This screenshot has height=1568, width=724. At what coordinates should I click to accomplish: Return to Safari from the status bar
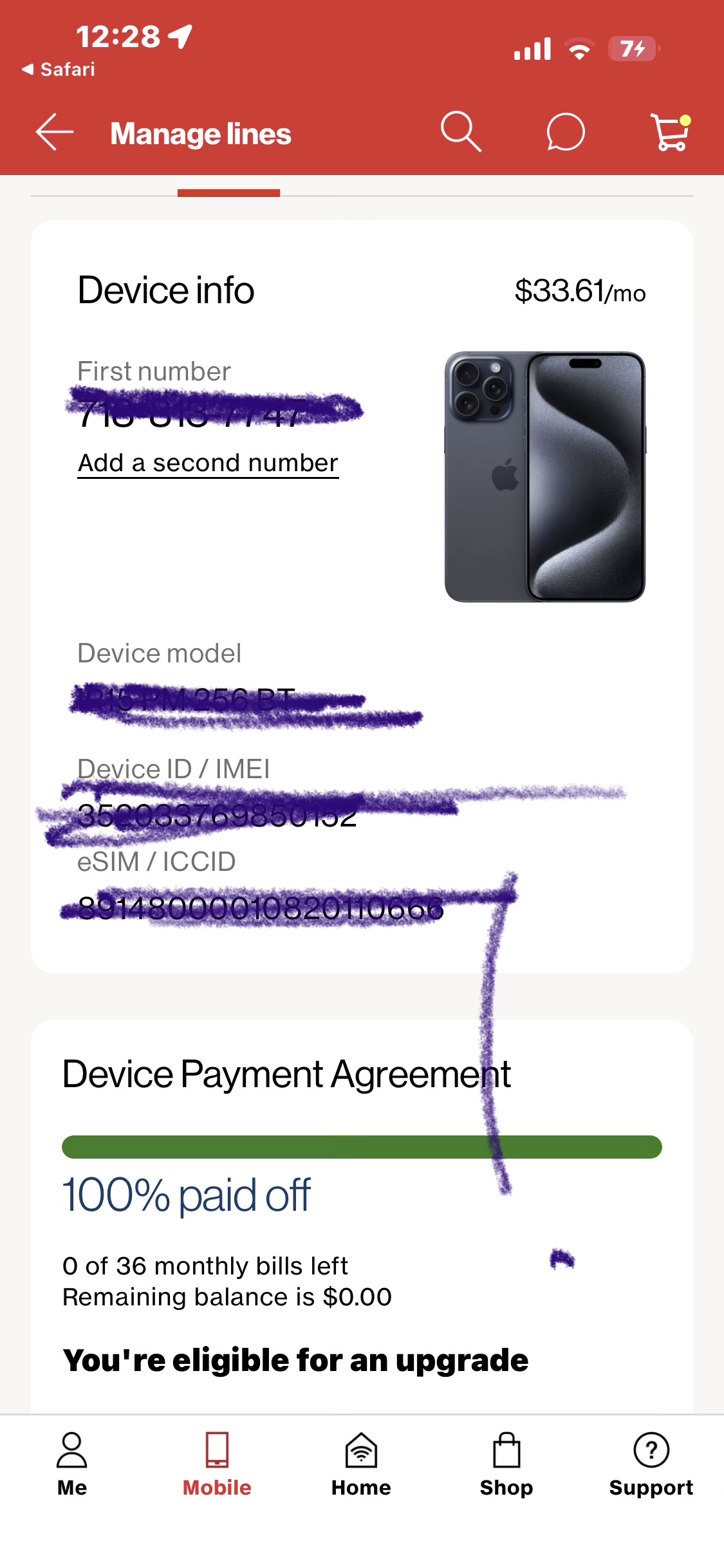click(x=59, y=70)
